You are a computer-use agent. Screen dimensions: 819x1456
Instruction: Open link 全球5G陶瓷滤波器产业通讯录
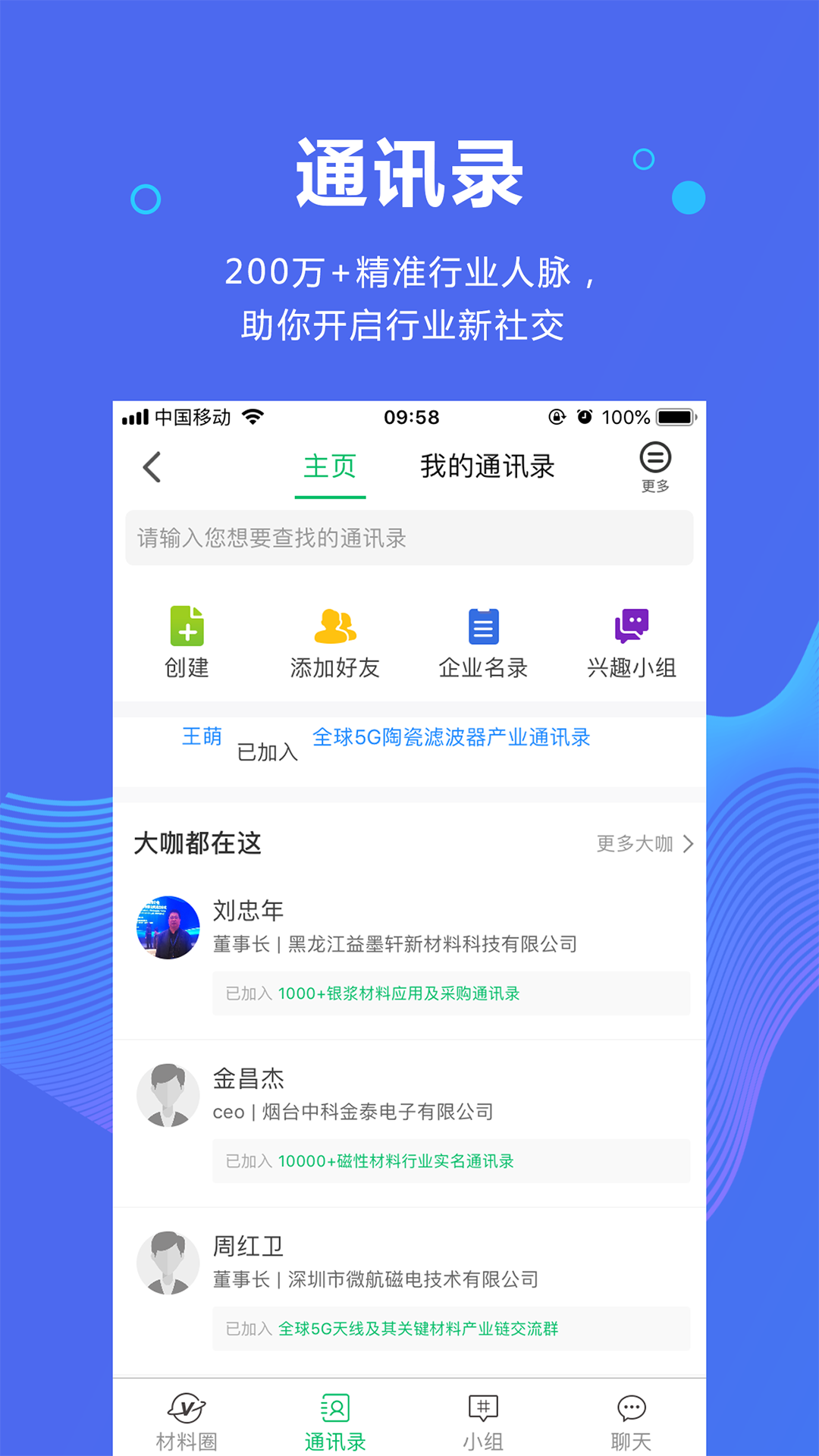(x=453, y=737)
